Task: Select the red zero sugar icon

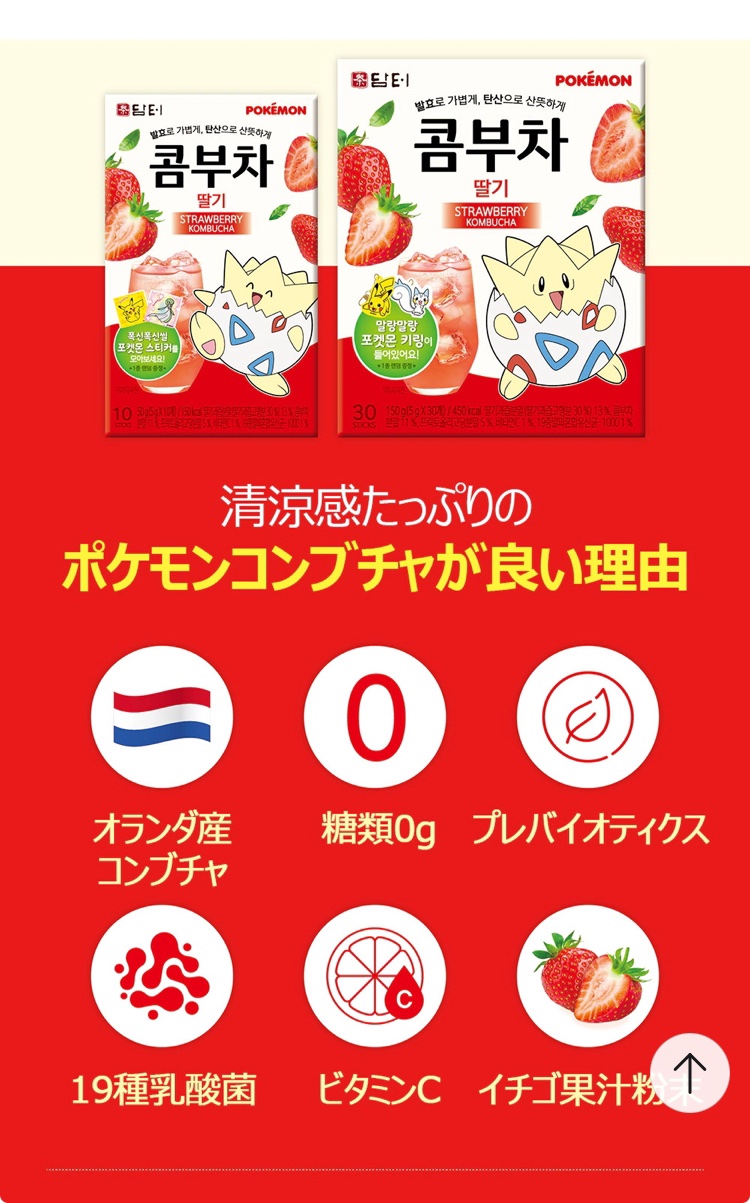Action: tap(375, 715)
